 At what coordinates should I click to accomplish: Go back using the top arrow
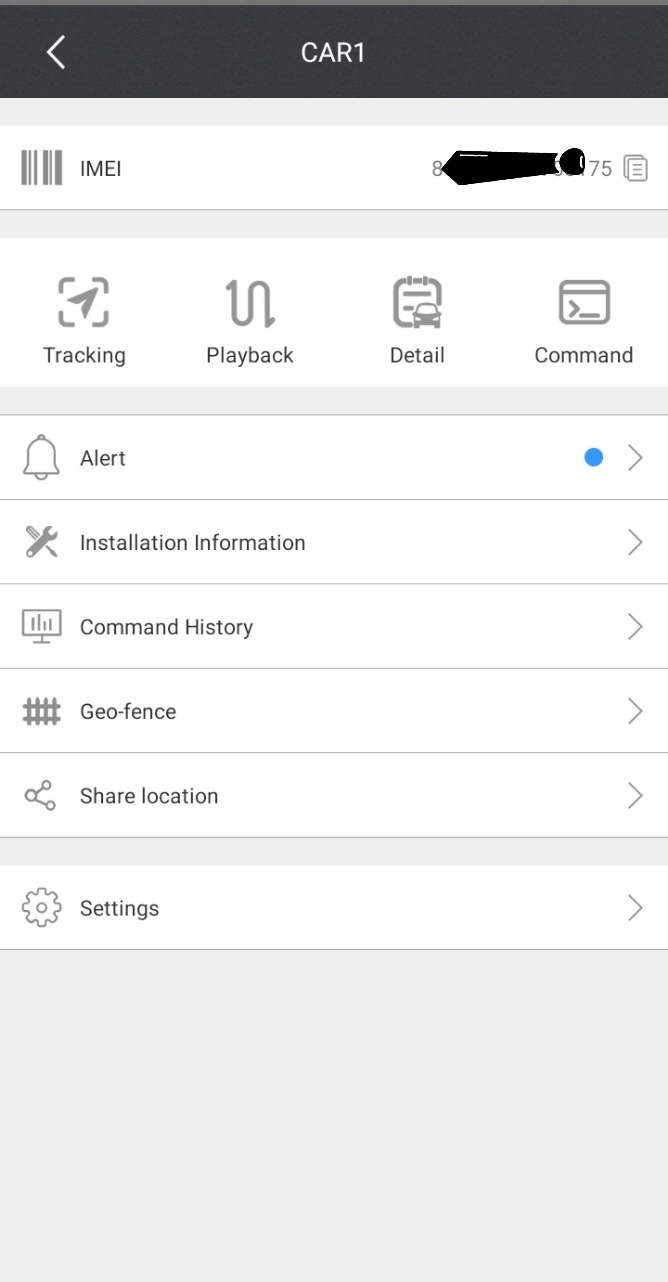pos(56,52)
